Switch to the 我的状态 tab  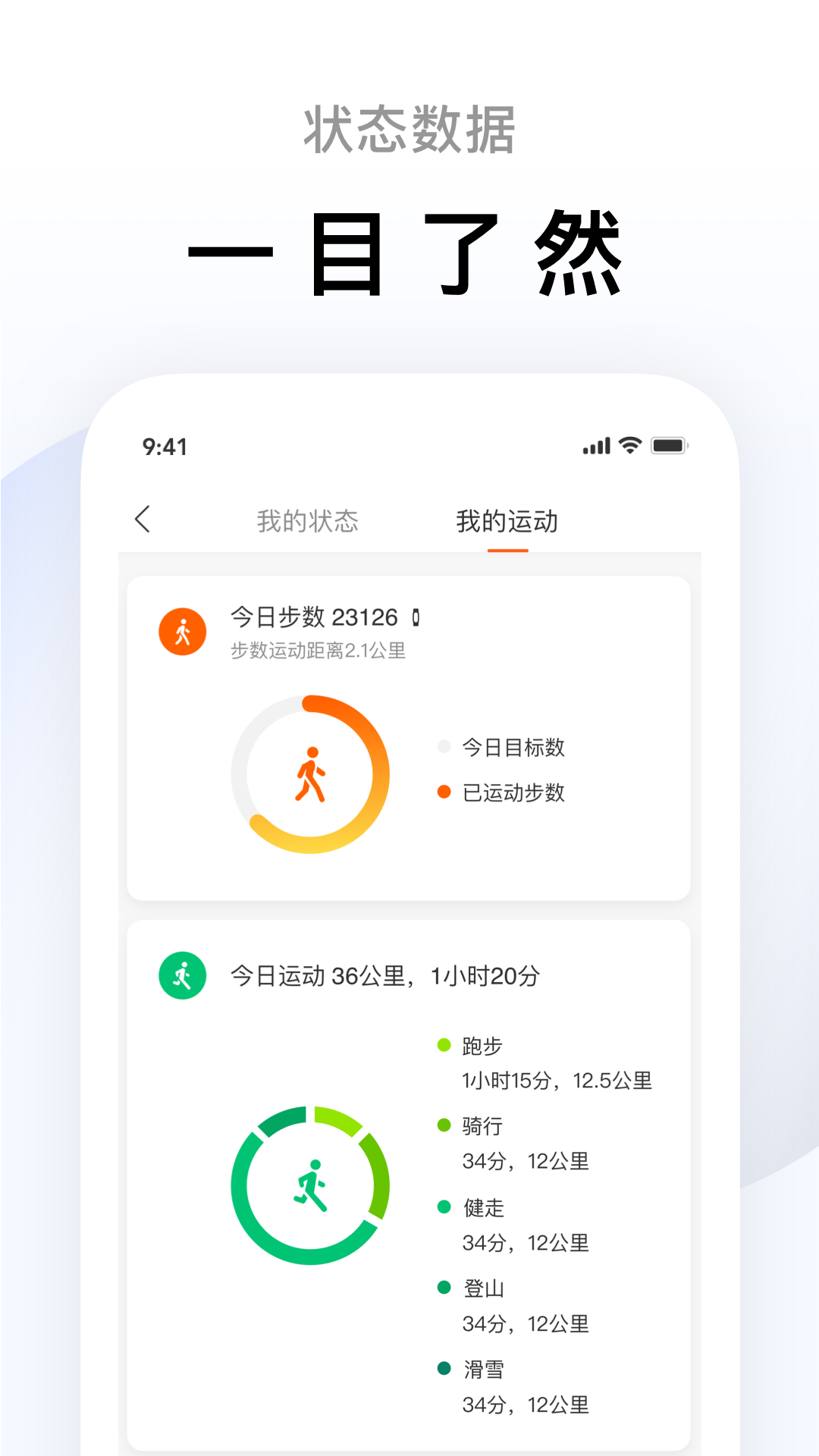point(306,521)
